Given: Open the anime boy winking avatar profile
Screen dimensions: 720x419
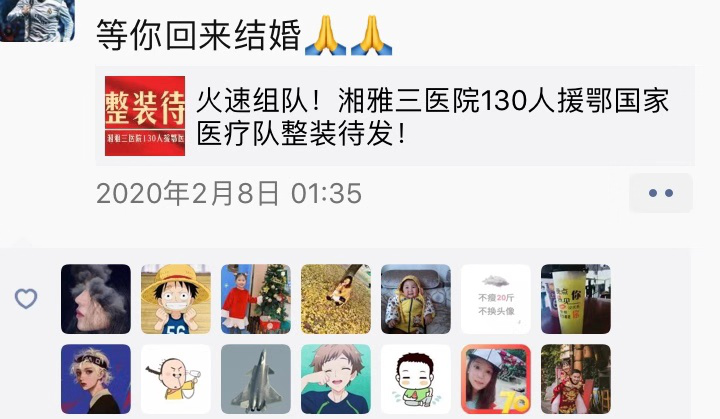Looking at the screenshot, I should [335, 379].
